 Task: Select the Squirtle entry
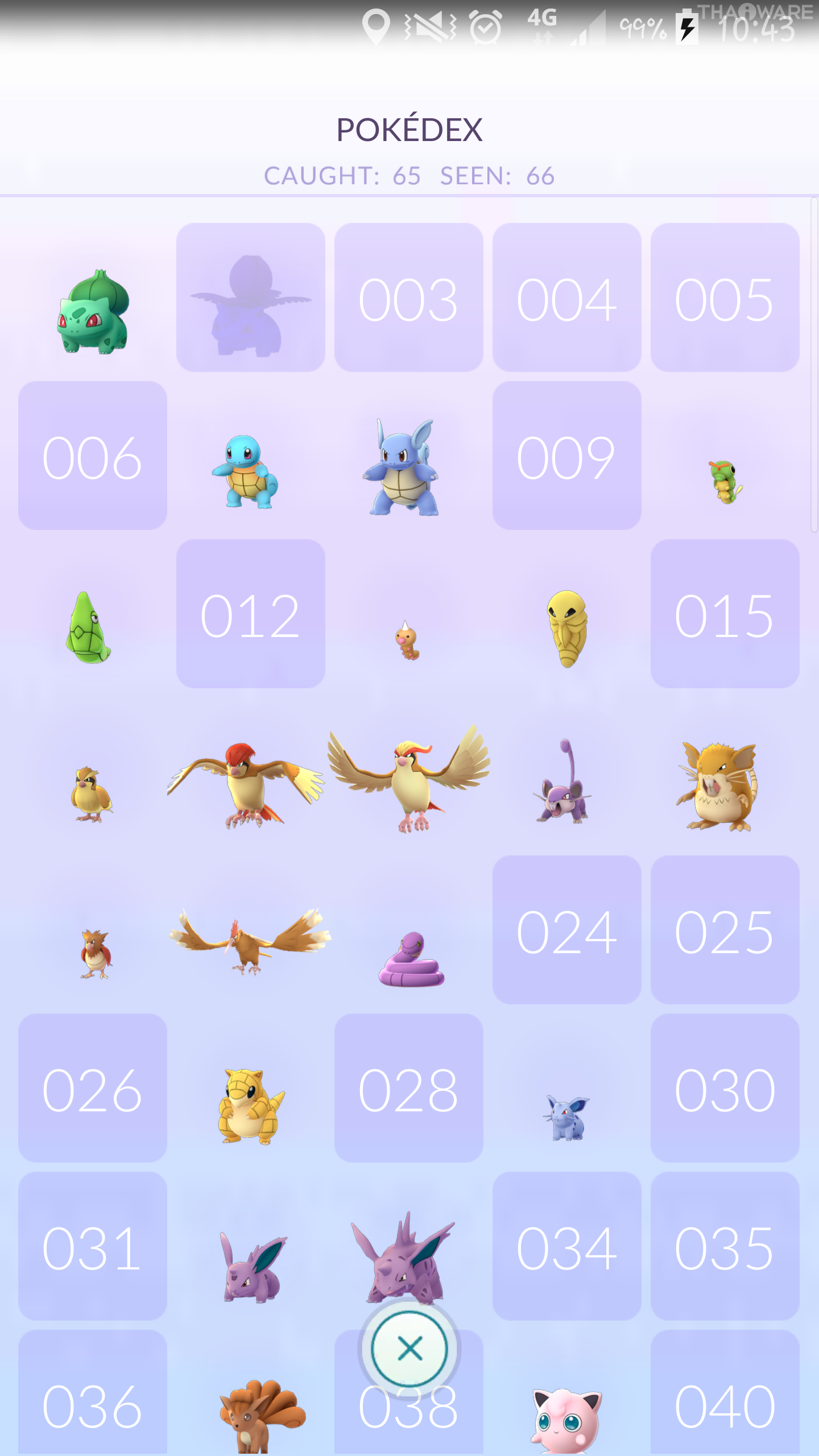pyautogui.click(x=246, y=471)
